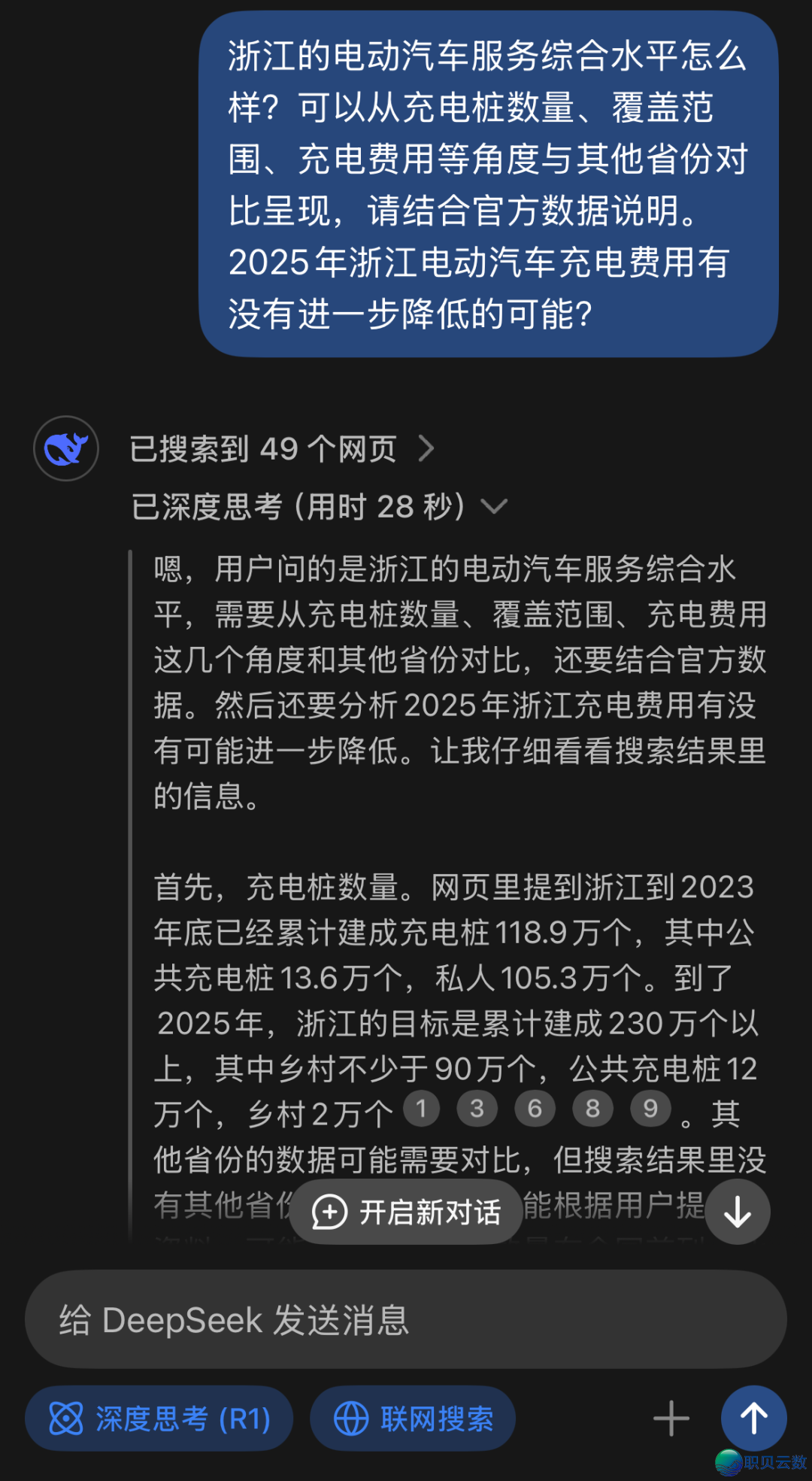
Task: Open citation reference badge 9
Action: [x=650, y=1108]
